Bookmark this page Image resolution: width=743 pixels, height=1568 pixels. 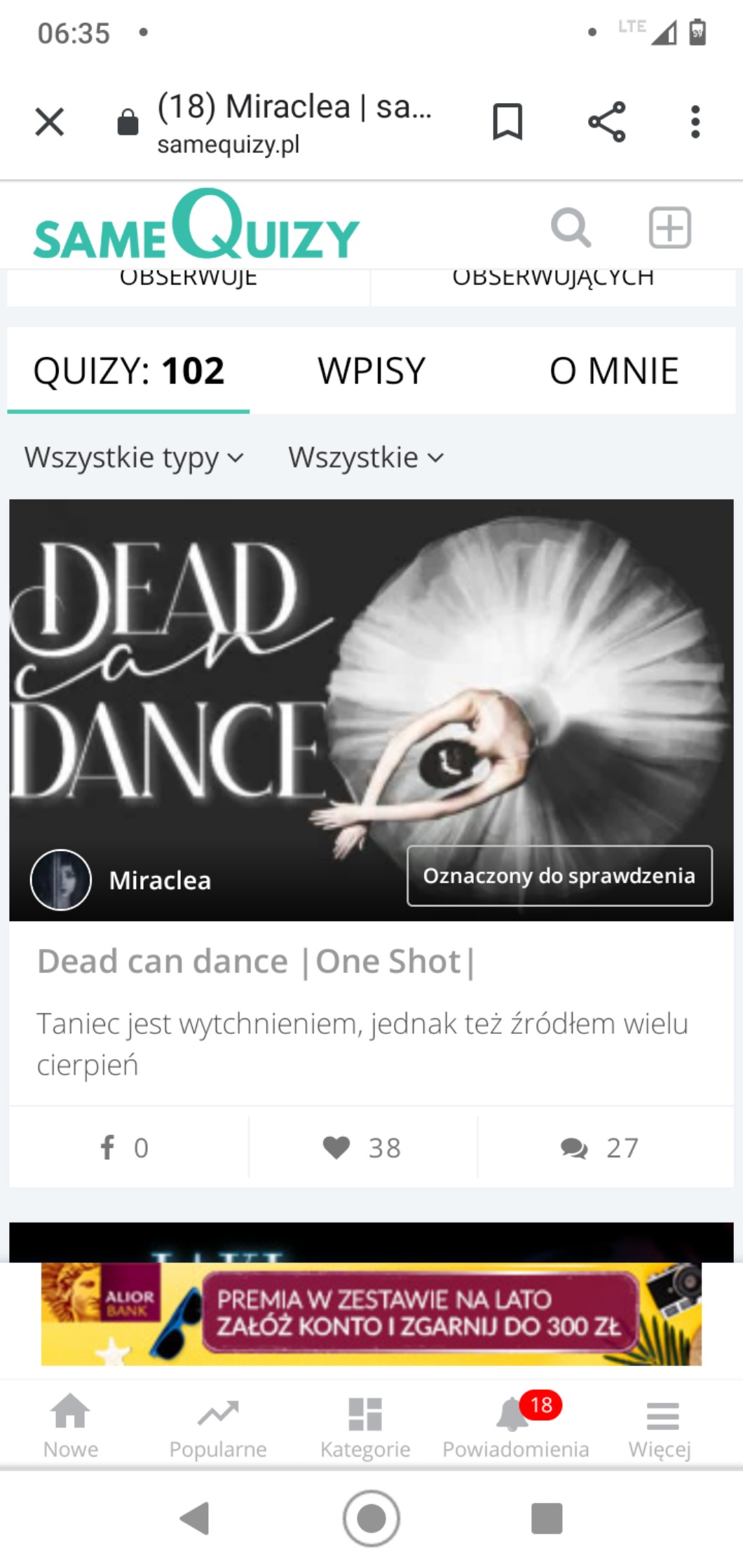(x=507, y=122)
